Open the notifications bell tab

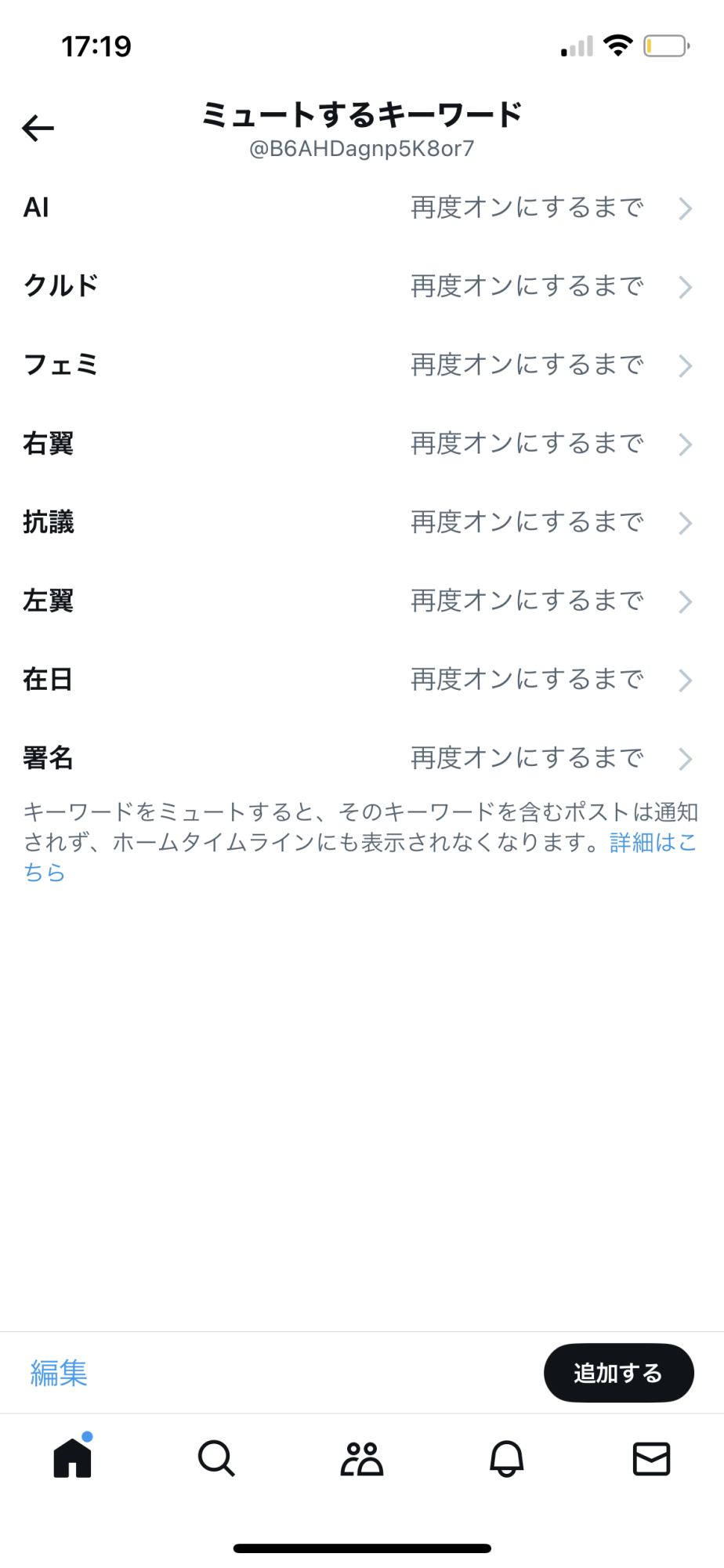[x=506, y=1459]
